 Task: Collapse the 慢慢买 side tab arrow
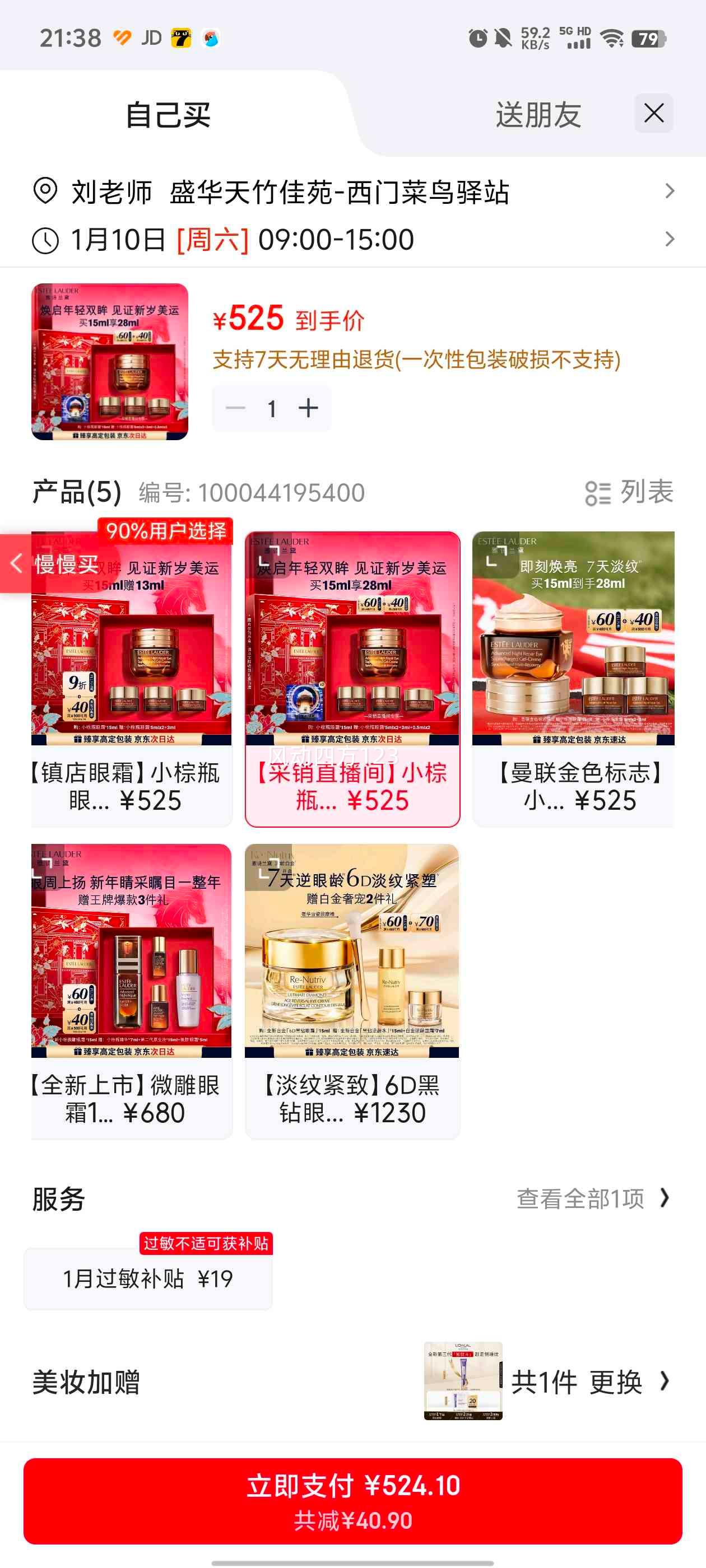point(15,565)
